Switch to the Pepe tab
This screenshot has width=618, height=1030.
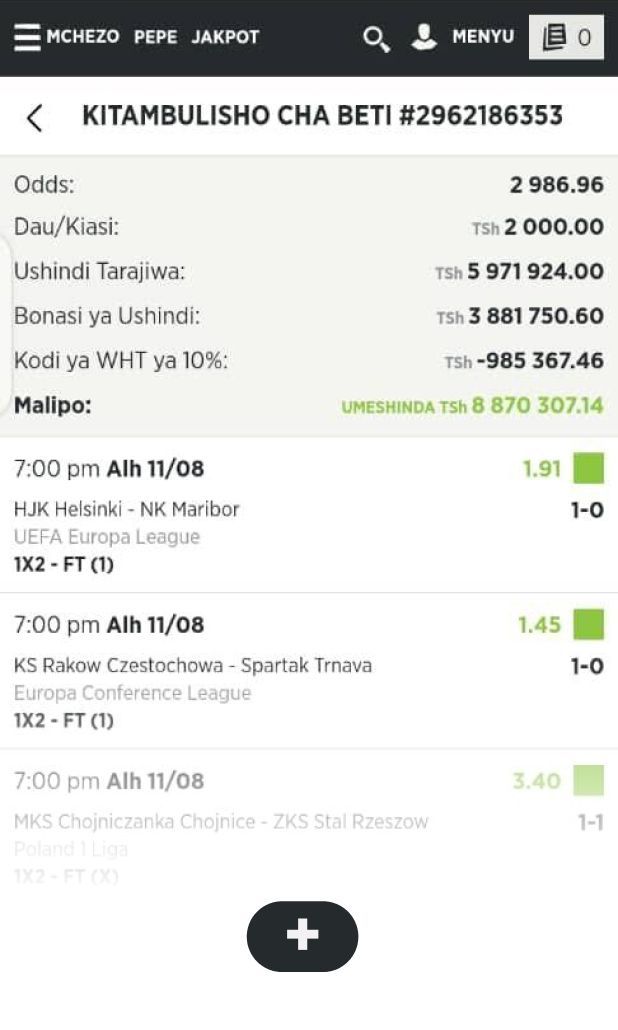pos(155,37)
